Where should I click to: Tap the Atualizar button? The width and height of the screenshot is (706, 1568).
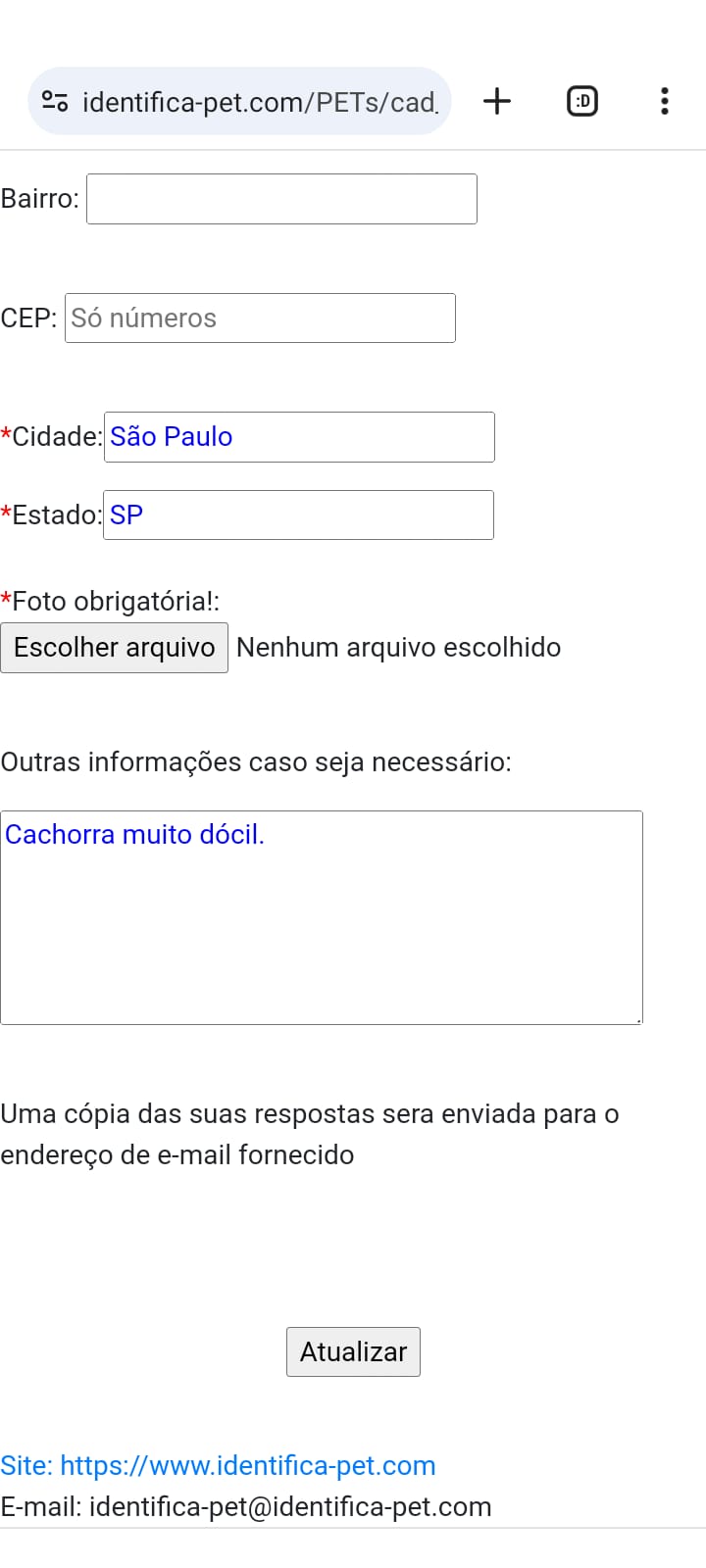click(x=353, y=1351)
